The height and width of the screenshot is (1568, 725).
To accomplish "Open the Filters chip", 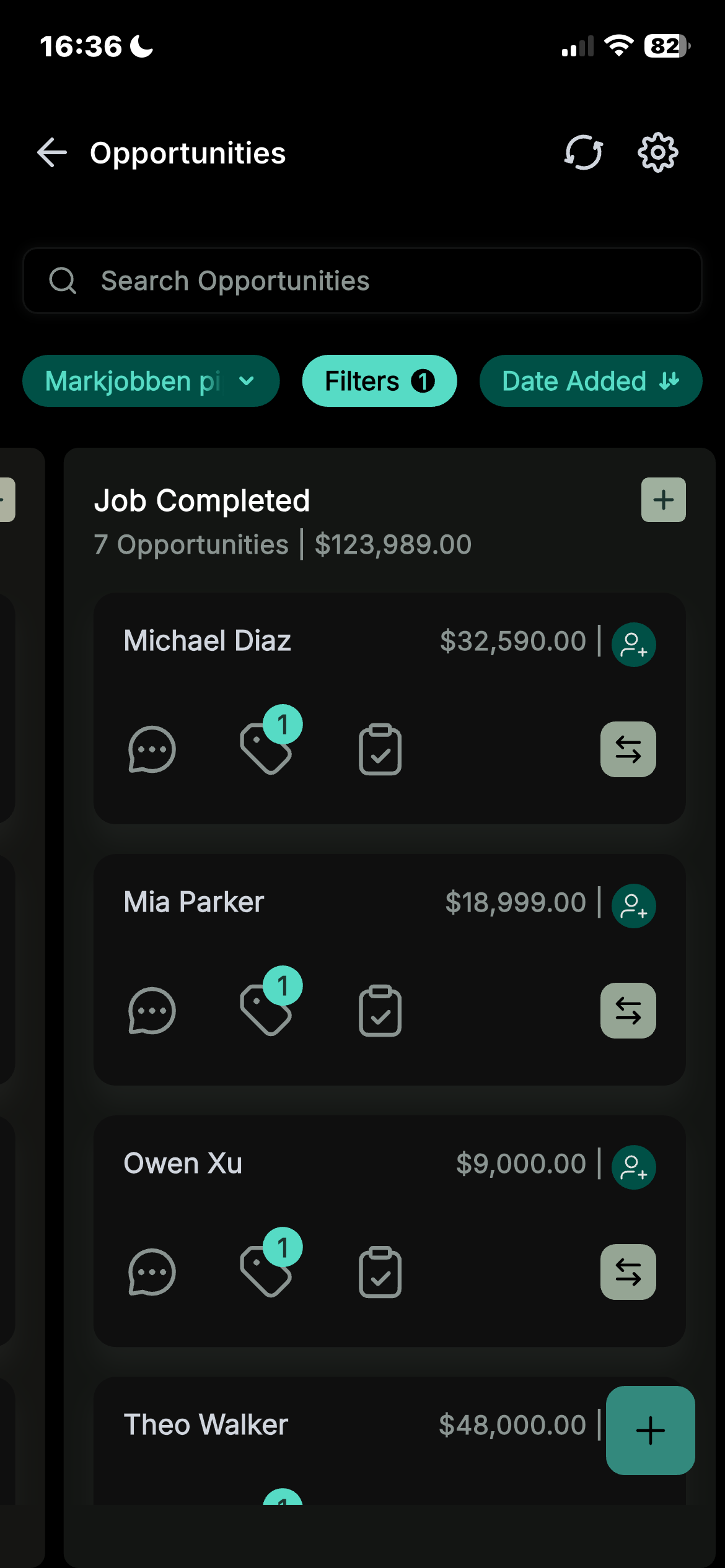I will point(379,381).
